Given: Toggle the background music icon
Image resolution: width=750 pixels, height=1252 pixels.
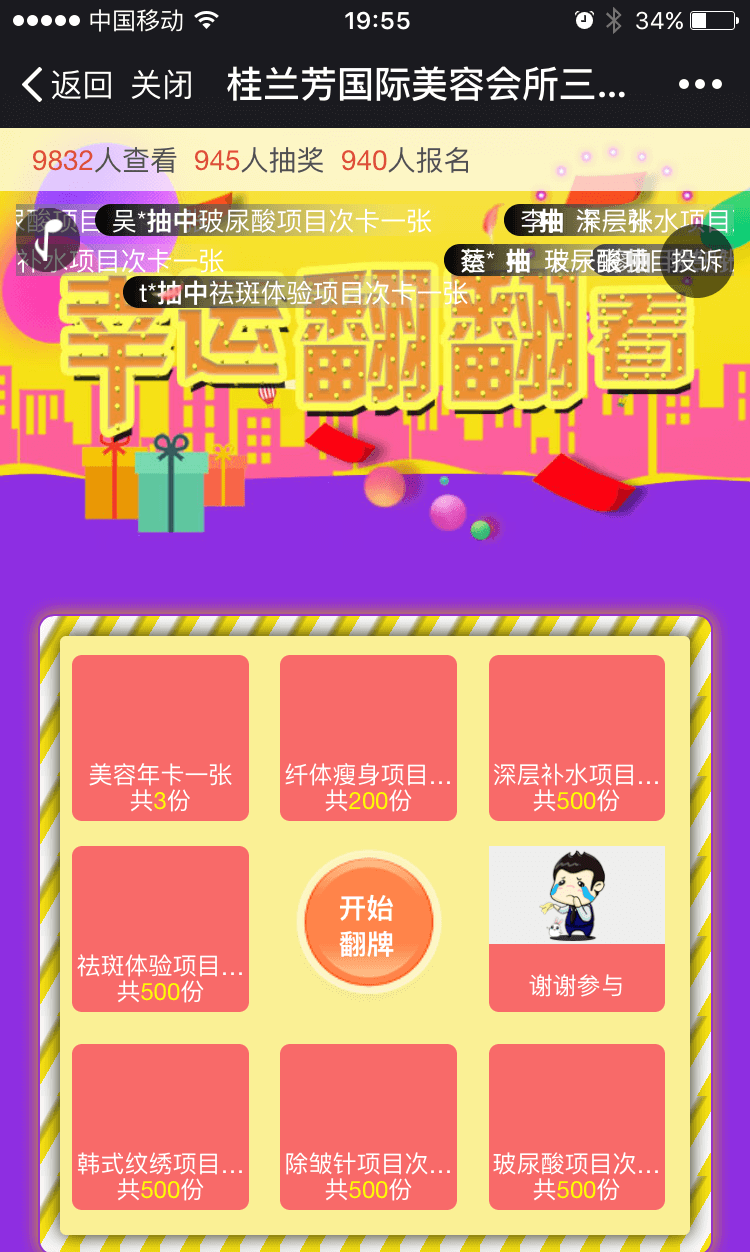Looking at the screenshot, I should click(x=47, y=240).
